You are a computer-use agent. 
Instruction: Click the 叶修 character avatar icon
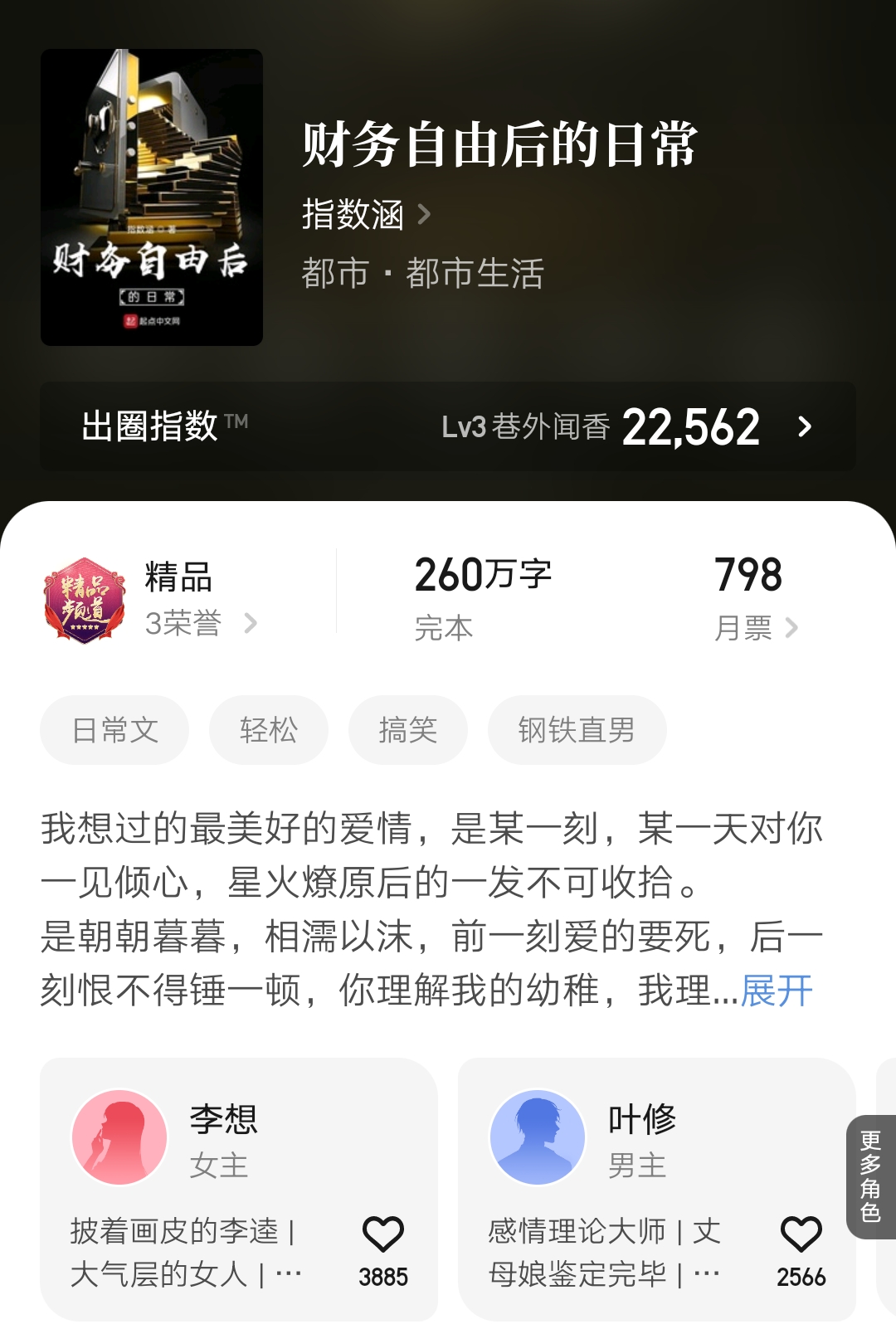[x=536, y=1136]
